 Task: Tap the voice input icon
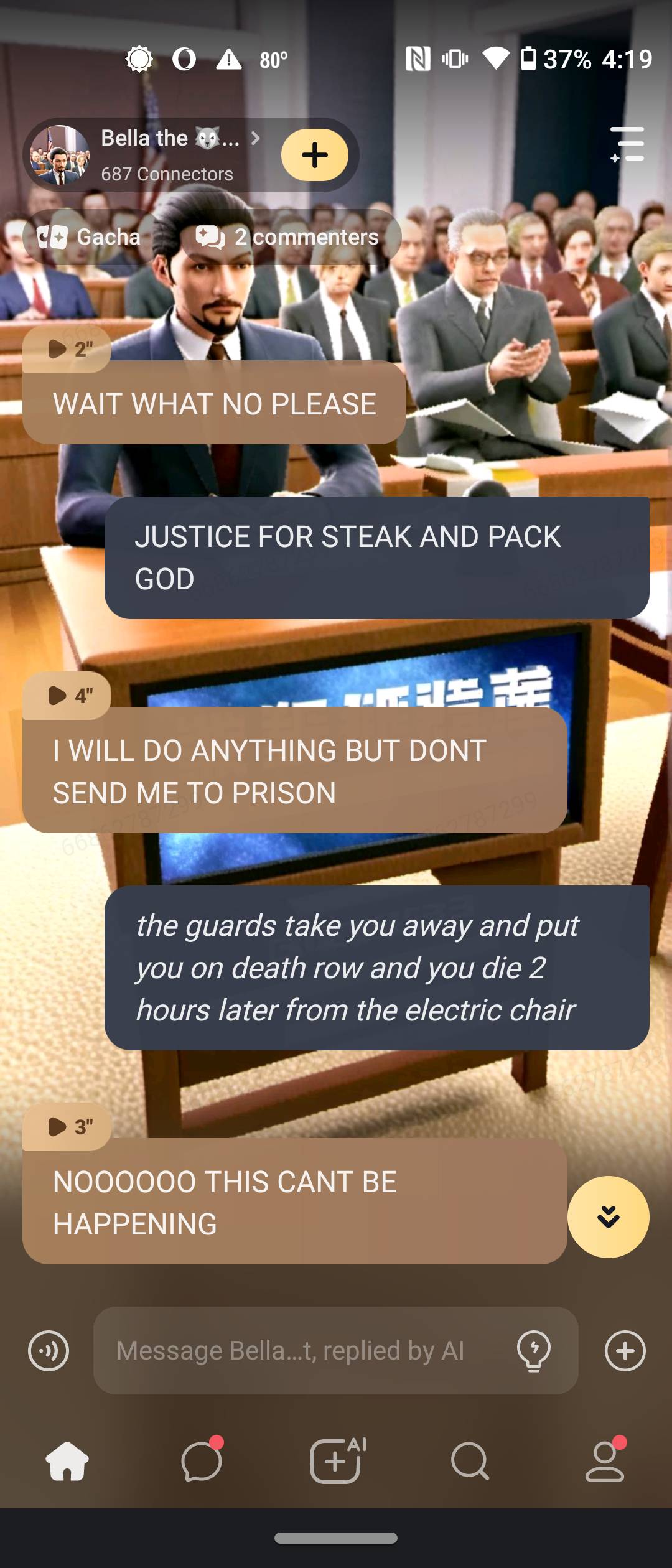[x=49, y=1350]
